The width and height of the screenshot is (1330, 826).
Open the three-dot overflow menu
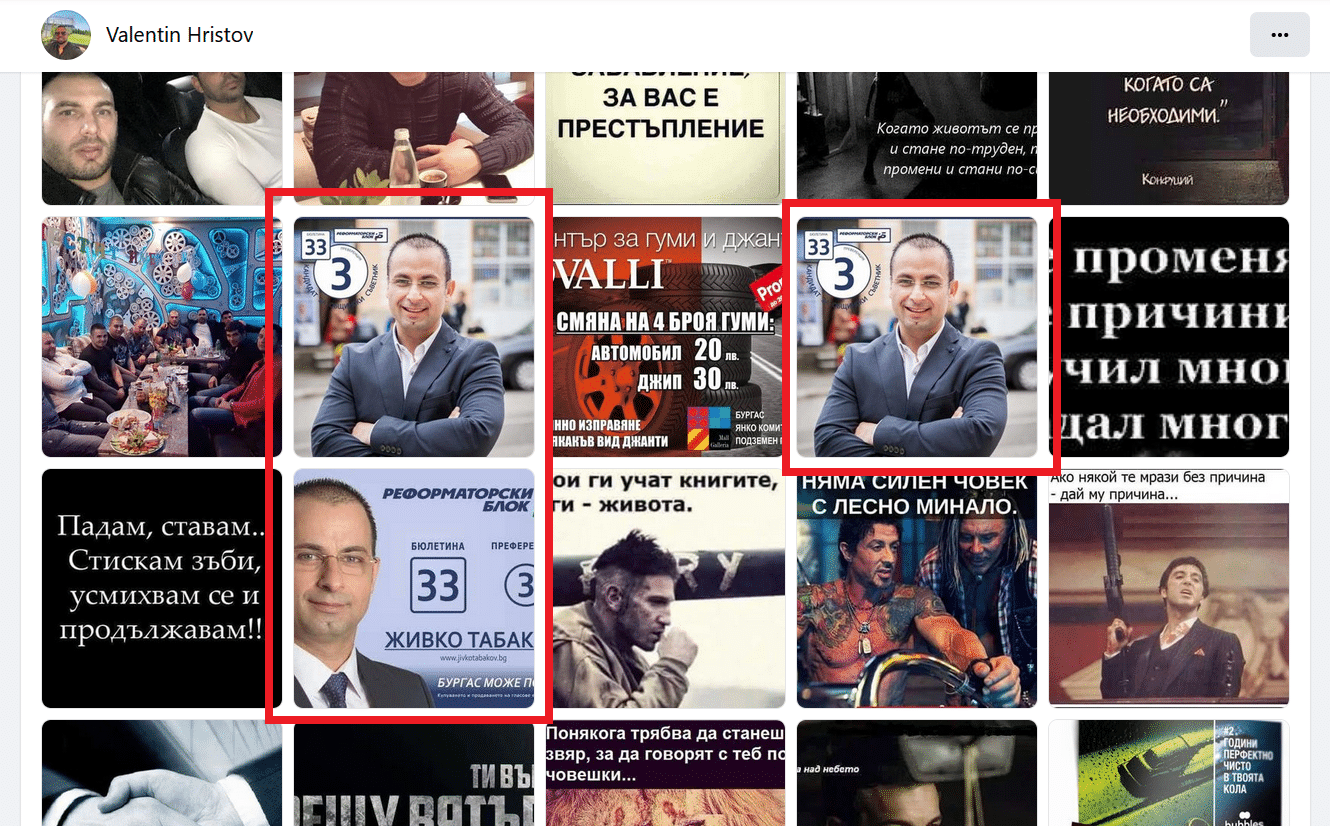click(1279, 35)
